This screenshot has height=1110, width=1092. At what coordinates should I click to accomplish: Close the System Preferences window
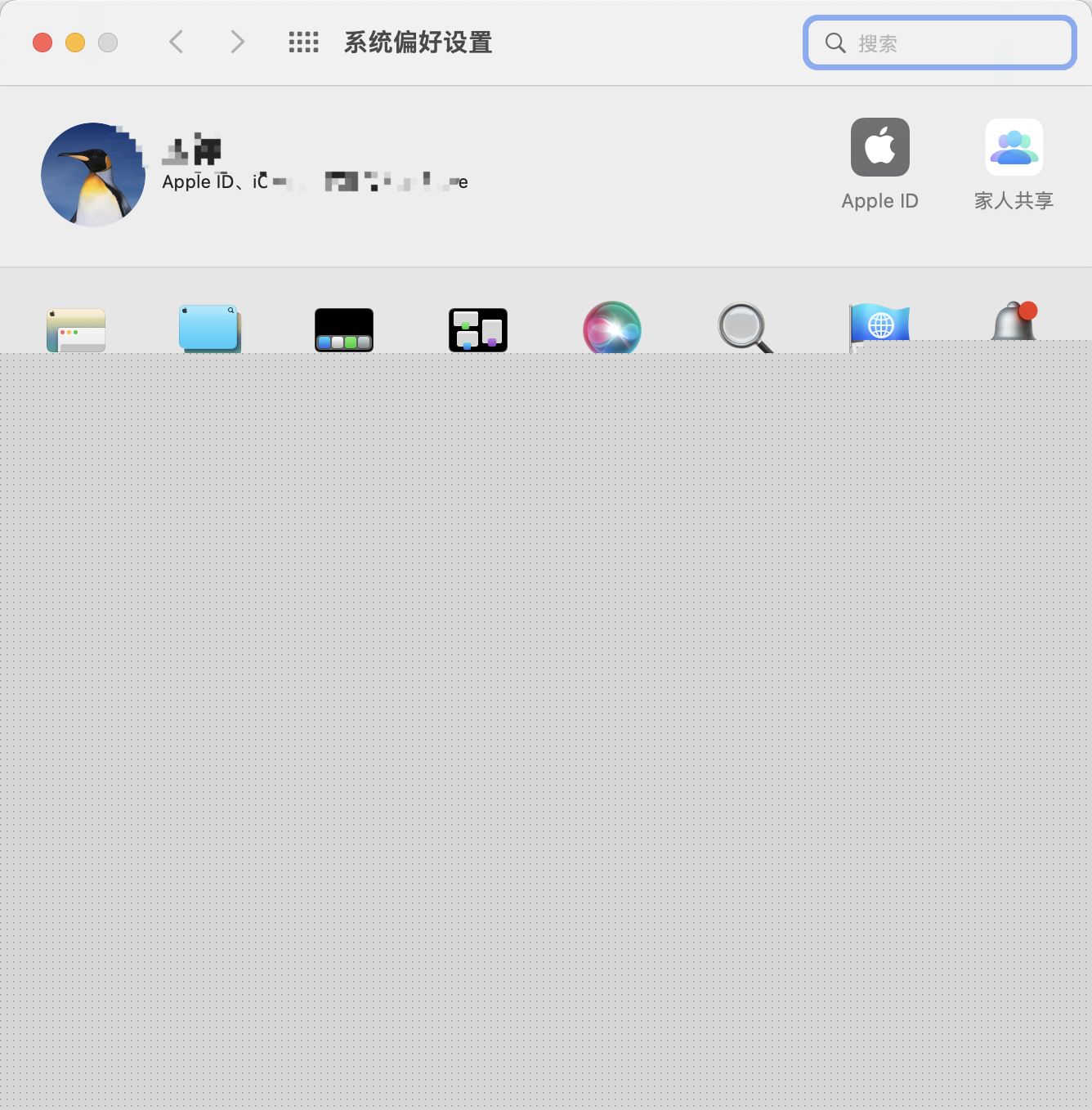tap(43, 43)
